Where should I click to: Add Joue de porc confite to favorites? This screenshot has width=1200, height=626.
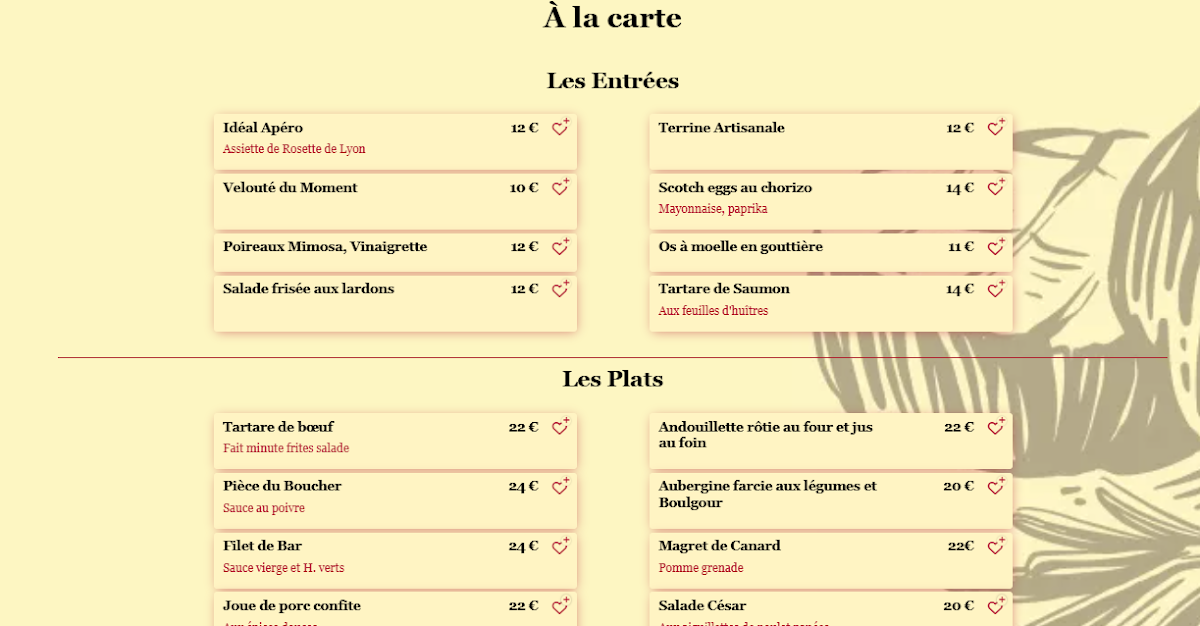pyautogui.click(x=560, y=606)
